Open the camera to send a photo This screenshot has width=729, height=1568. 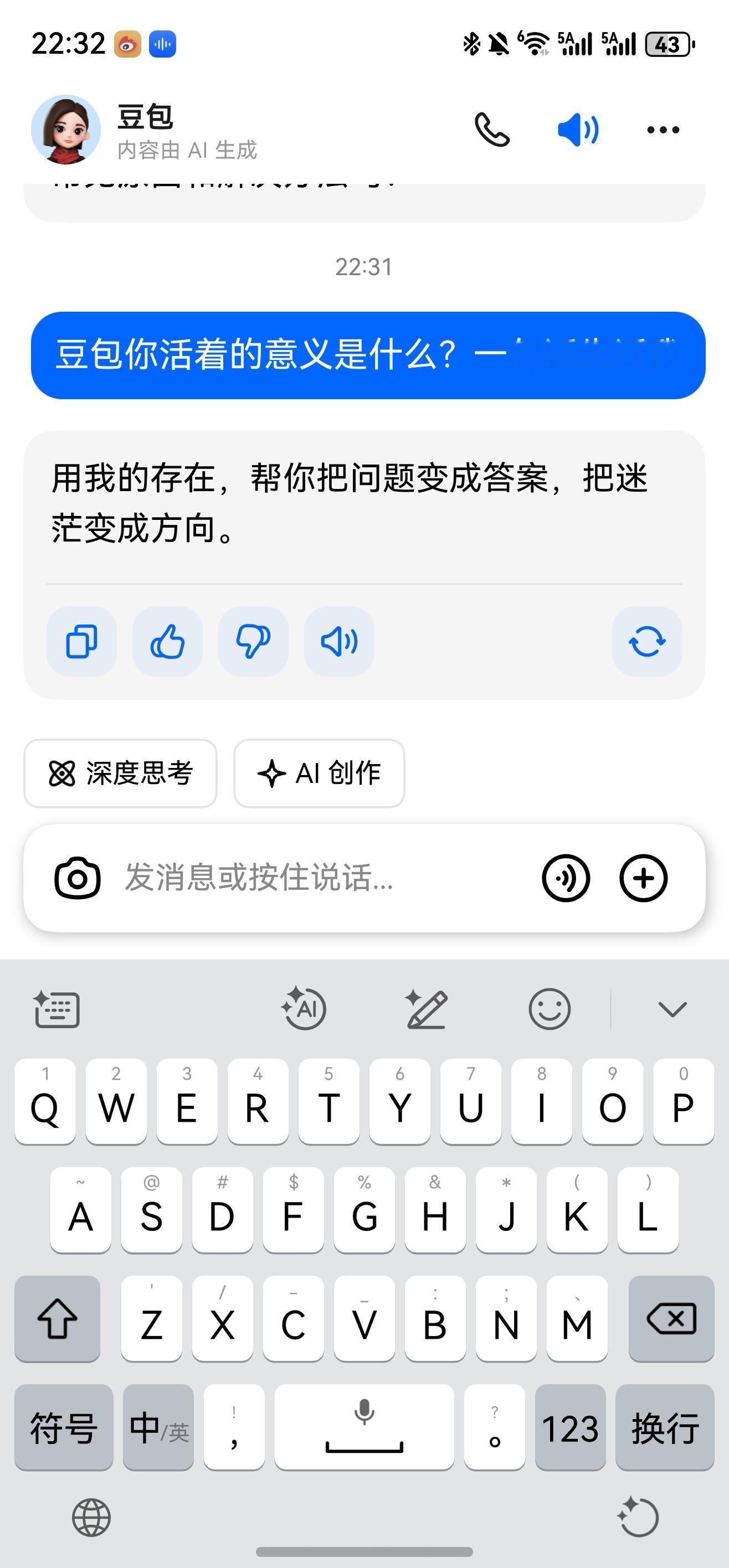tap(77, 877)
